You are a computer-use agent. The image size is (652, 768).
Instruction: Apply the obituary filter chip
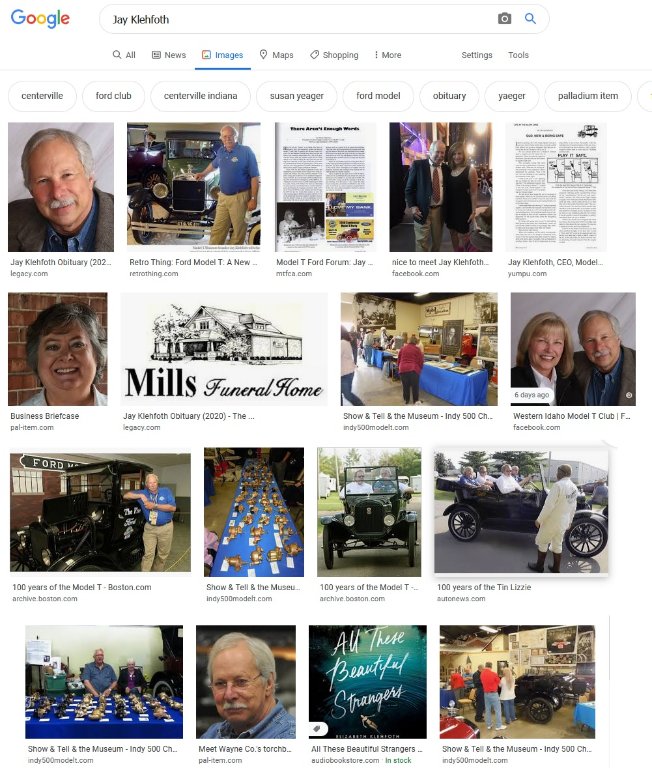click(x=449, y=96)
